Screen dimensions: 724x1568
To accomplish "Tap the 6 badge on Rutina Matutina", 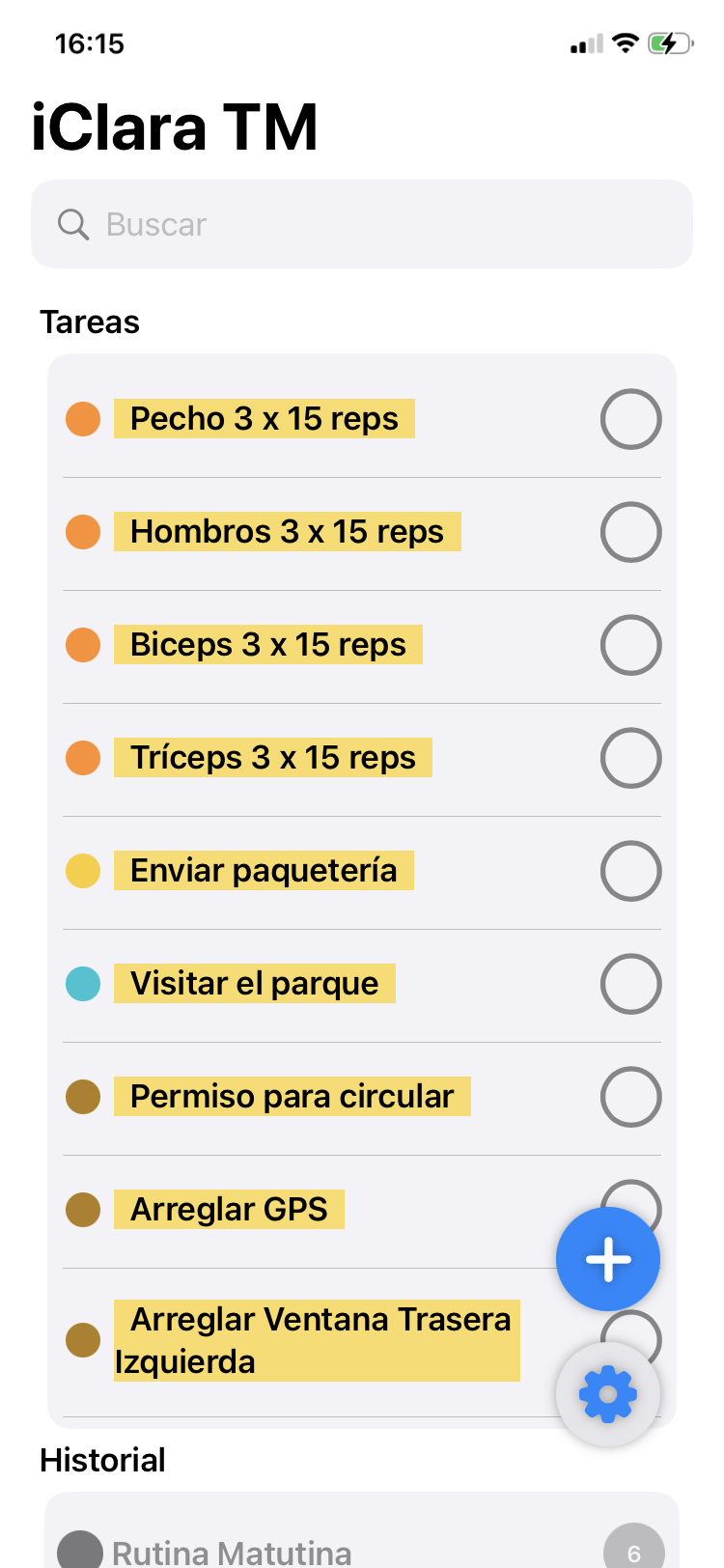I will tap(633, 1553).
